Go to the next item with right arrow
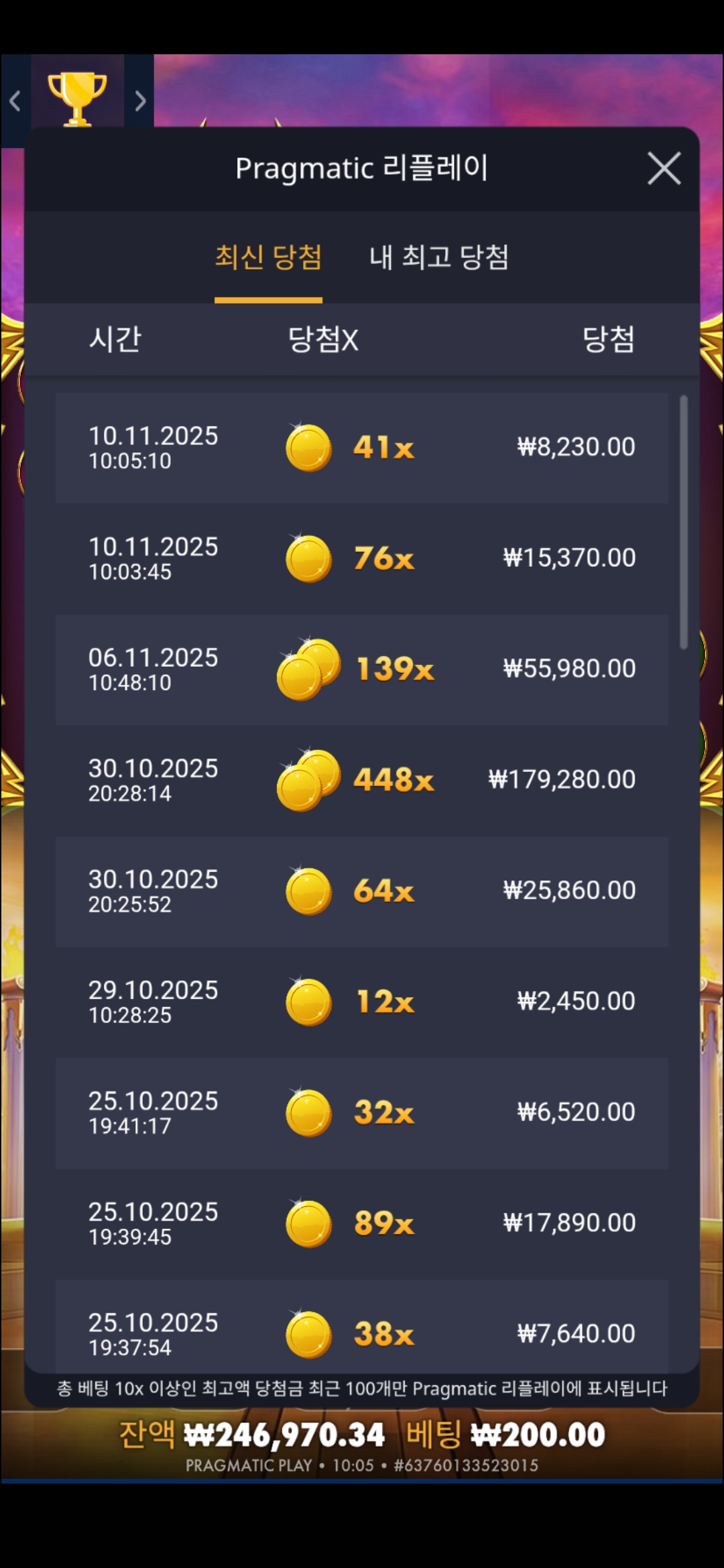This screenshot has height=1568, width=724. pos(140,101)
